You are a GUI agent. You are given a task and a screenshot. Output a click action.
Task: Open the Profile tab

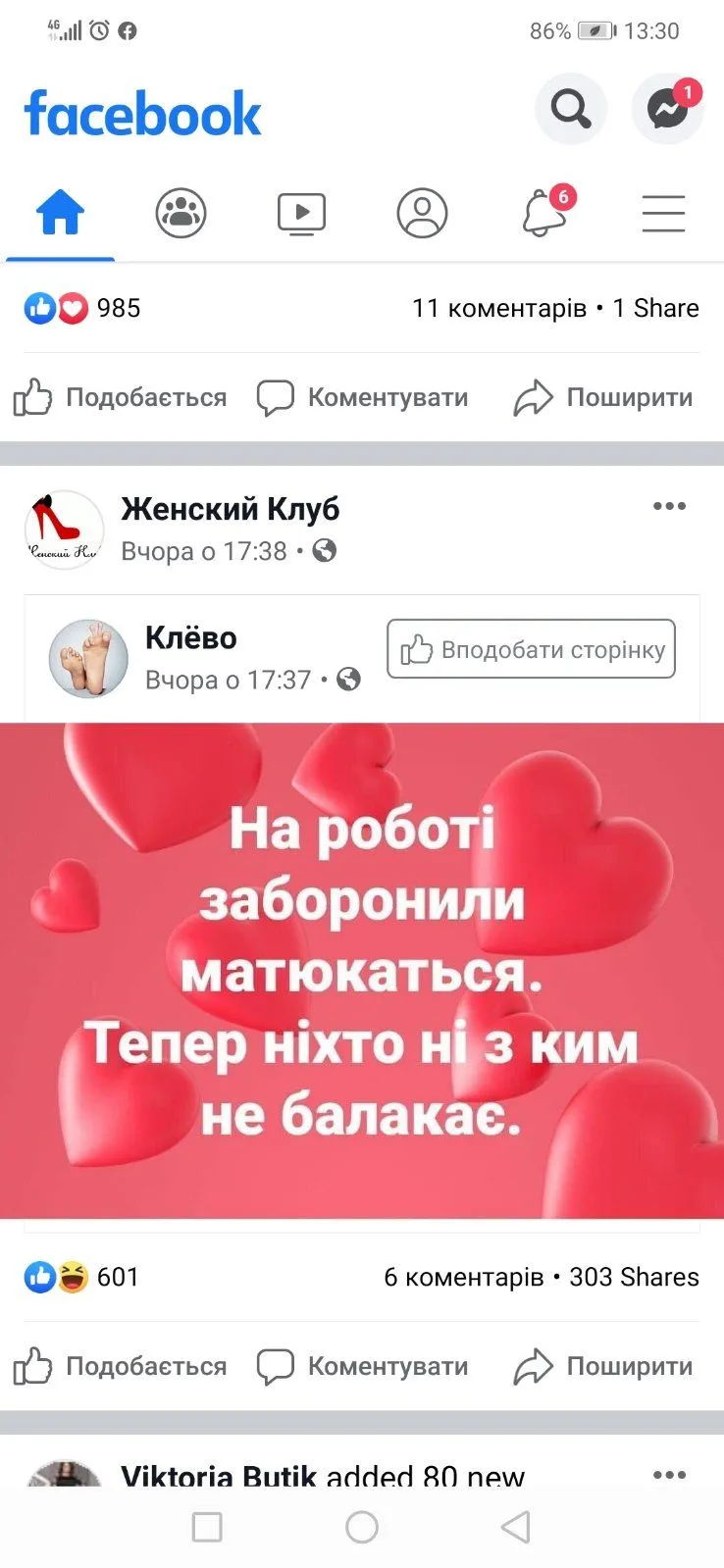422,212
